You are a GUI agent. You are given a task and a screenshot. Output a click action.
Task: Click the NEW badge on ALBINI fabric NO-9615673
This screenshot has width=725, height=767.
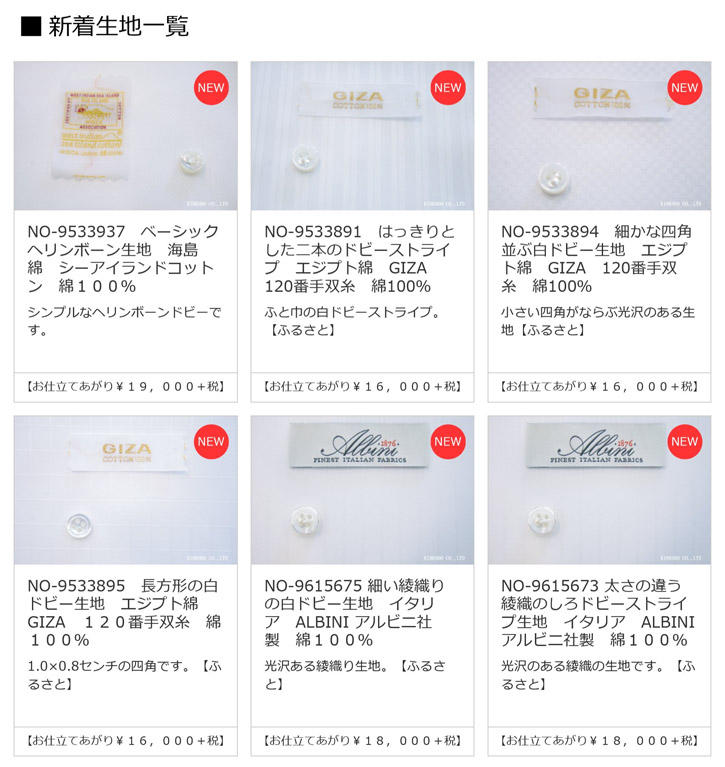pos(685,442)
